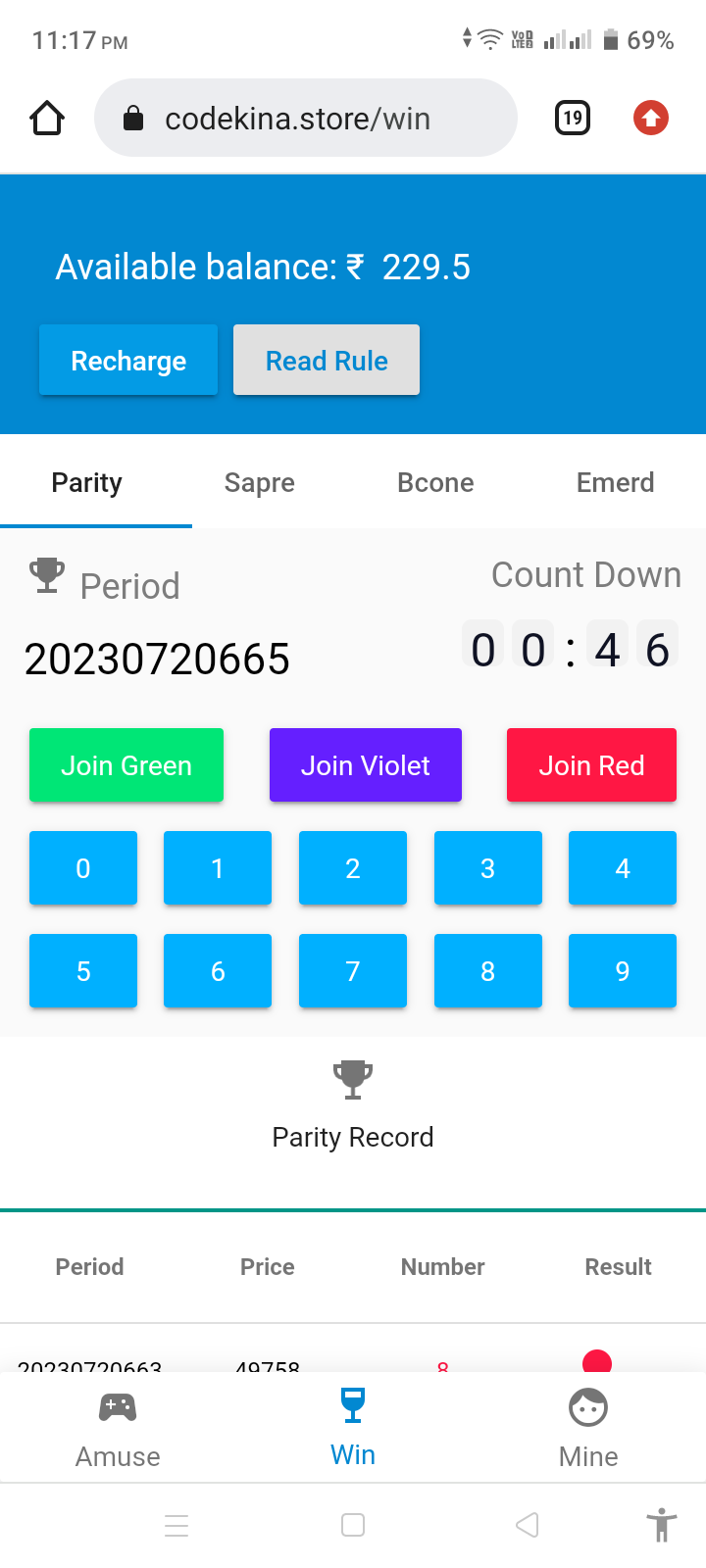Viewport: 706px width, 1568px height.
Task: Select Join Green
Action: [x=126, y=765]
